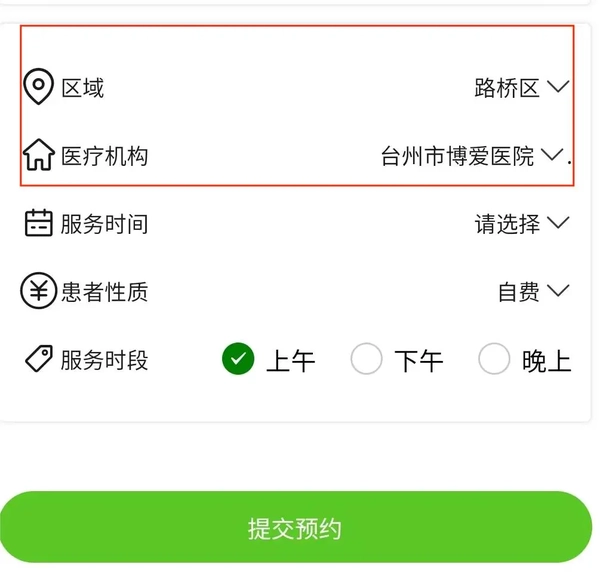This screenshot has width=600, height=583.
Task: Choose a date under 服务时间
Action: (x=520, y=223)
